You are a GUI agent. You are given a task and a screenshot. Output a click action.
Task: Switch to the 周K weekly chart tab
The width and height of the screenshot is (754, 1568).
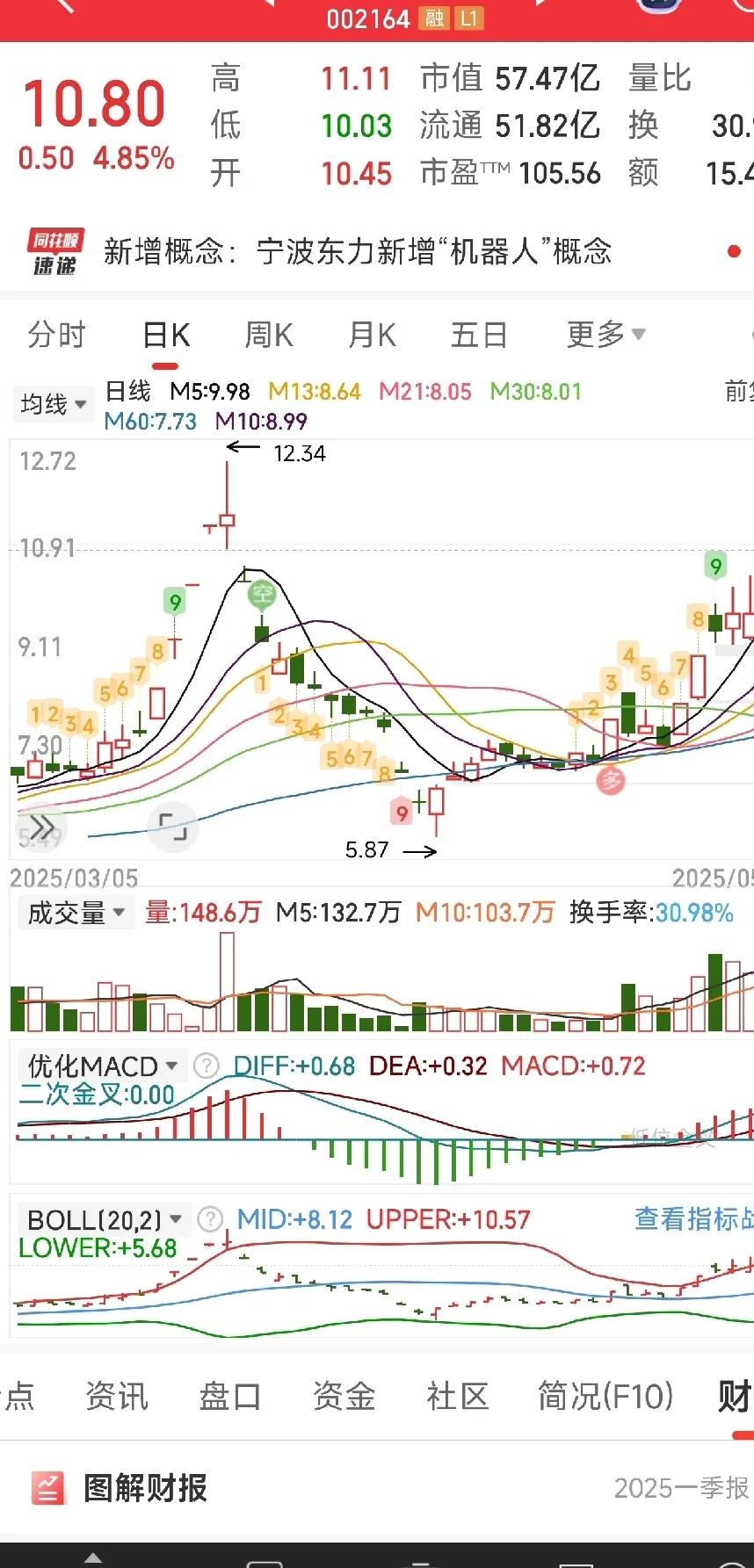(267, 335)
